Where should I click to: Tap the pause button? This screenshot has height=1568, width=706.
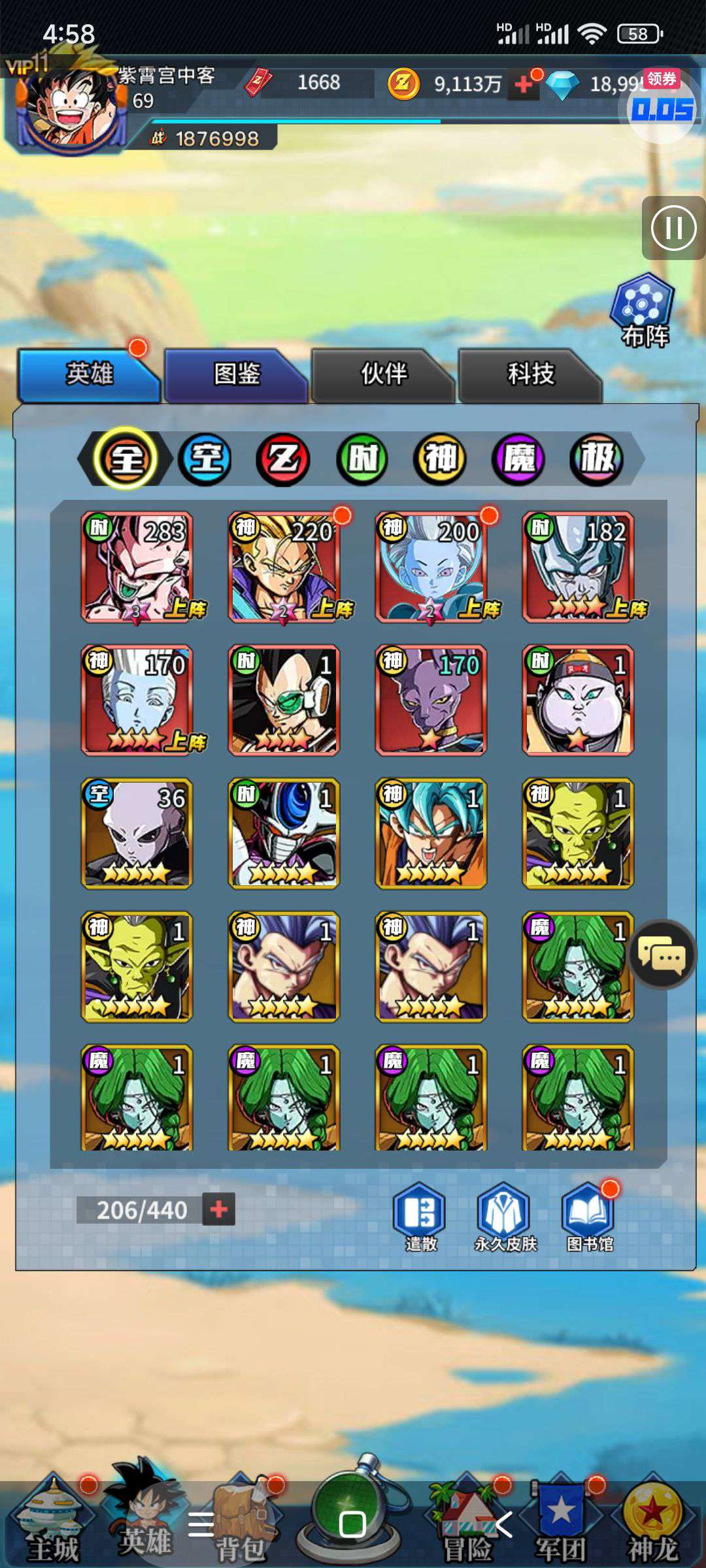coord(674,228)
